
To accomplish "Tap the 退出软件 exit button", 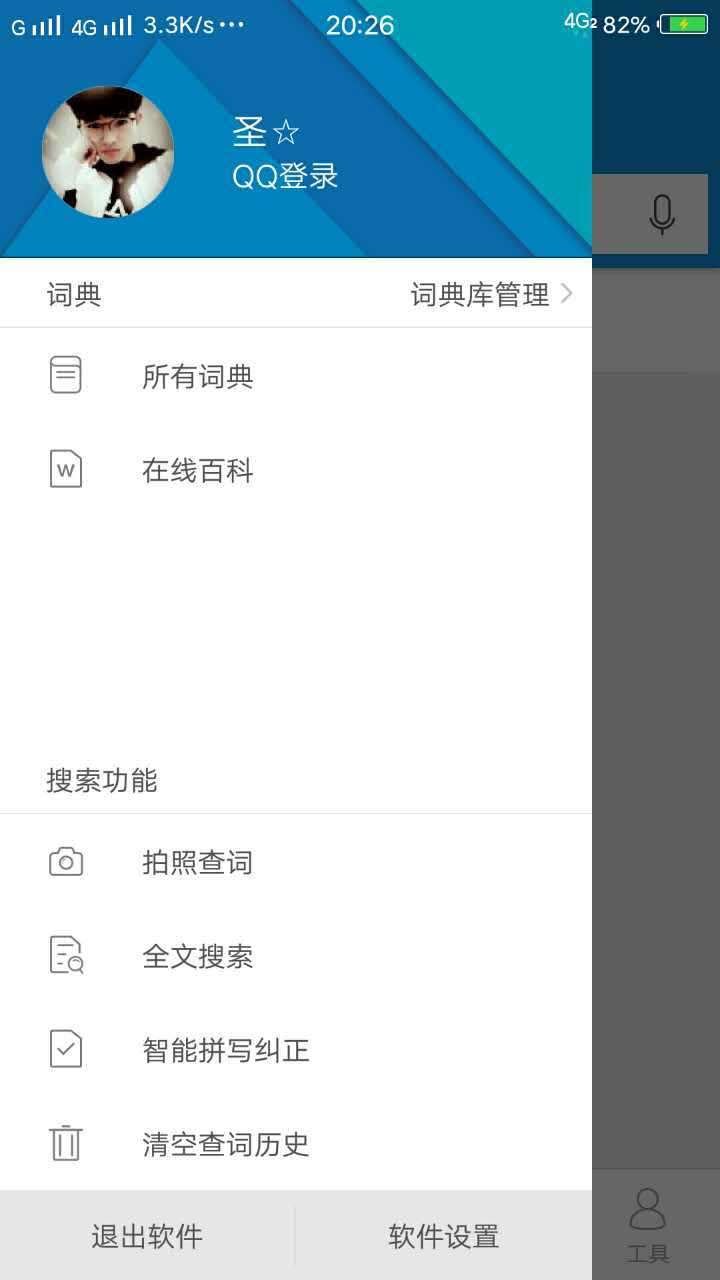I will (x=147, y=1237).
